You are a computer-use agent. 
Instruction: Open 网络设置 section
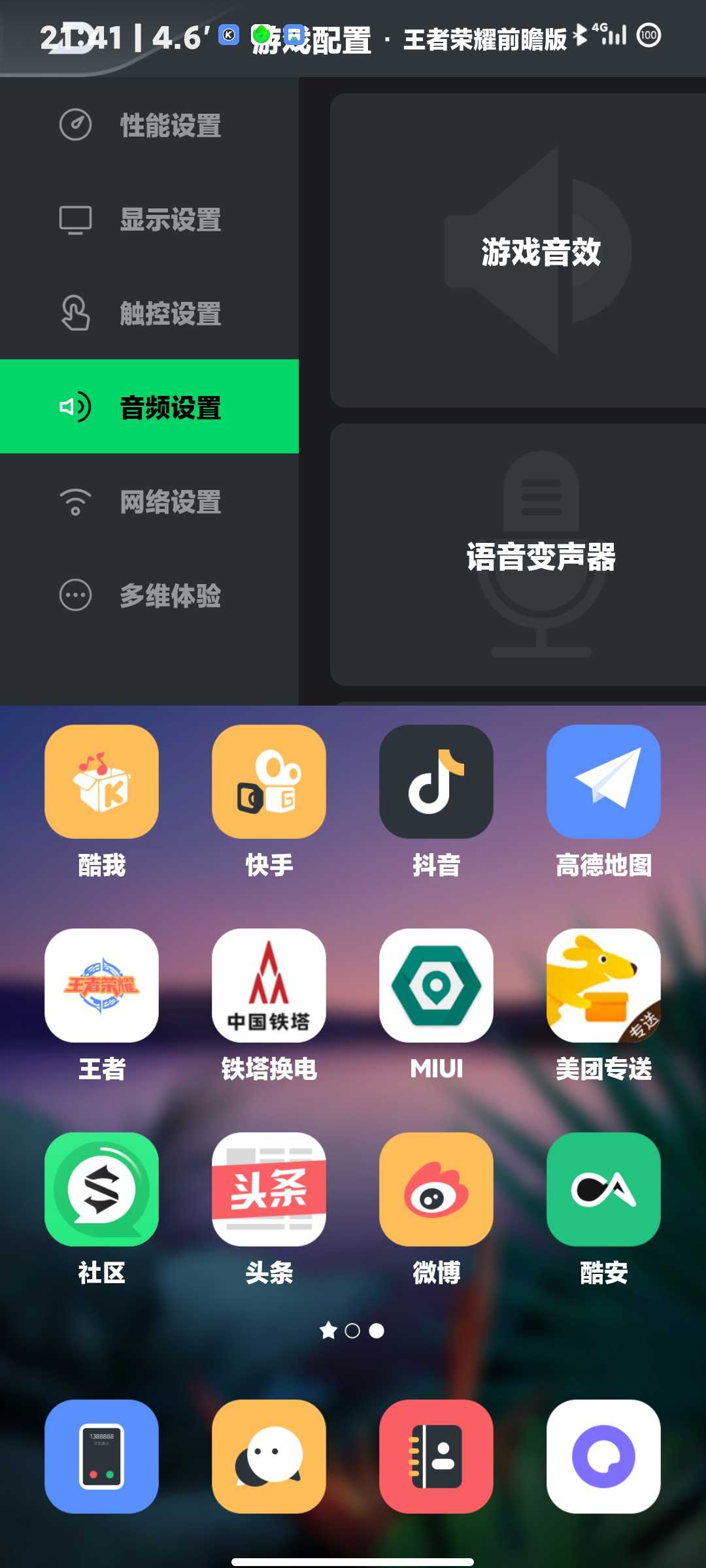149,501
